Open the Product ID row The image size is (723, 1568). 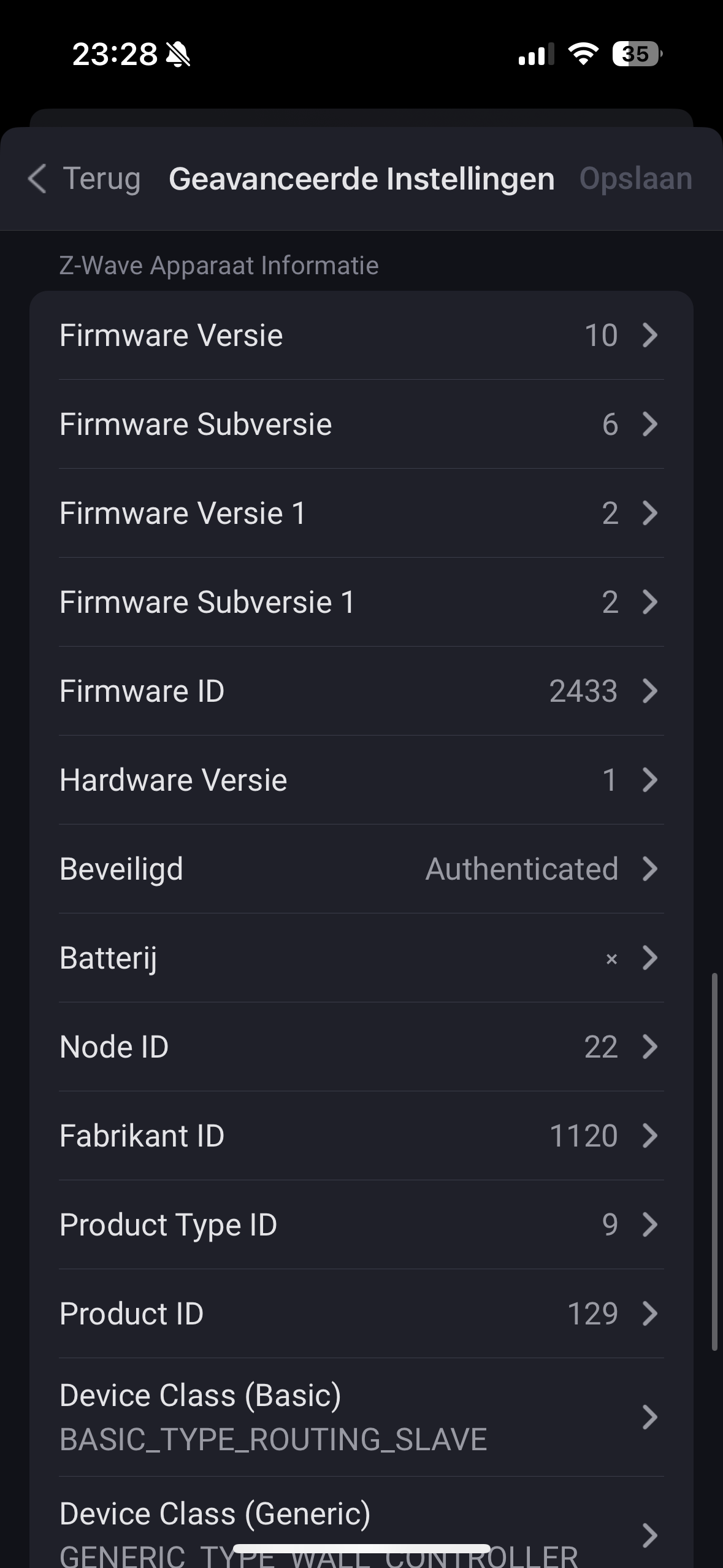pyautogui.click(x=361, y=1313)
